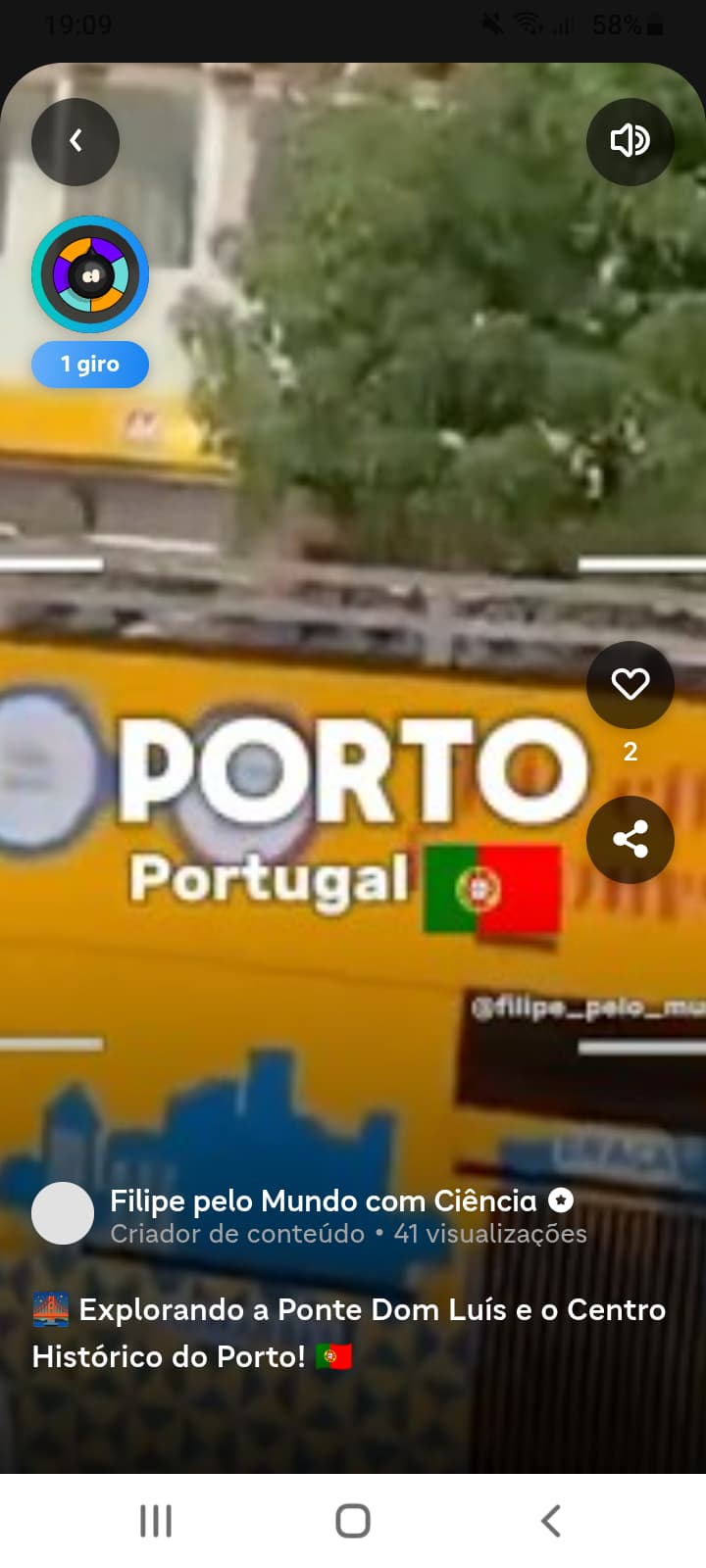Go back using the top-left arrow
Image resolution: width=706 pixels, height=1568 pixels.
(76, 141)
